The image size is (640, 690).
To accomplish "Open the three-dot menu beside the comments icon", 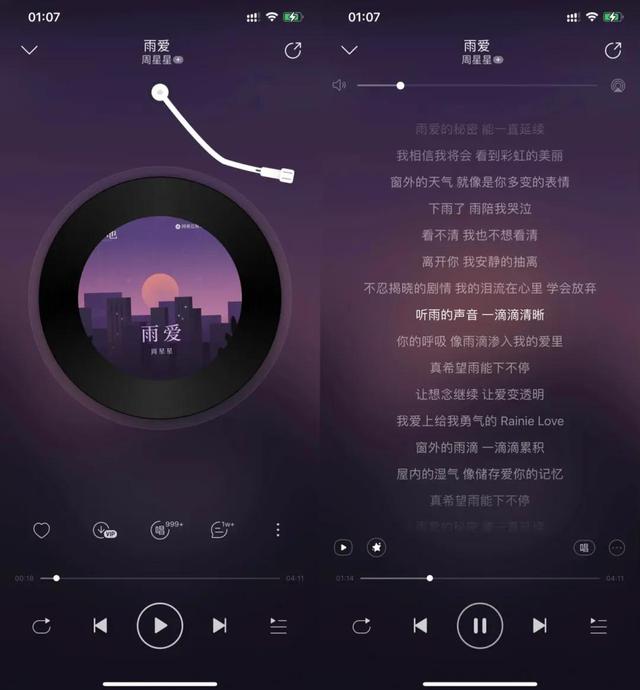I will pyautogui.click(x=278, y=531).
